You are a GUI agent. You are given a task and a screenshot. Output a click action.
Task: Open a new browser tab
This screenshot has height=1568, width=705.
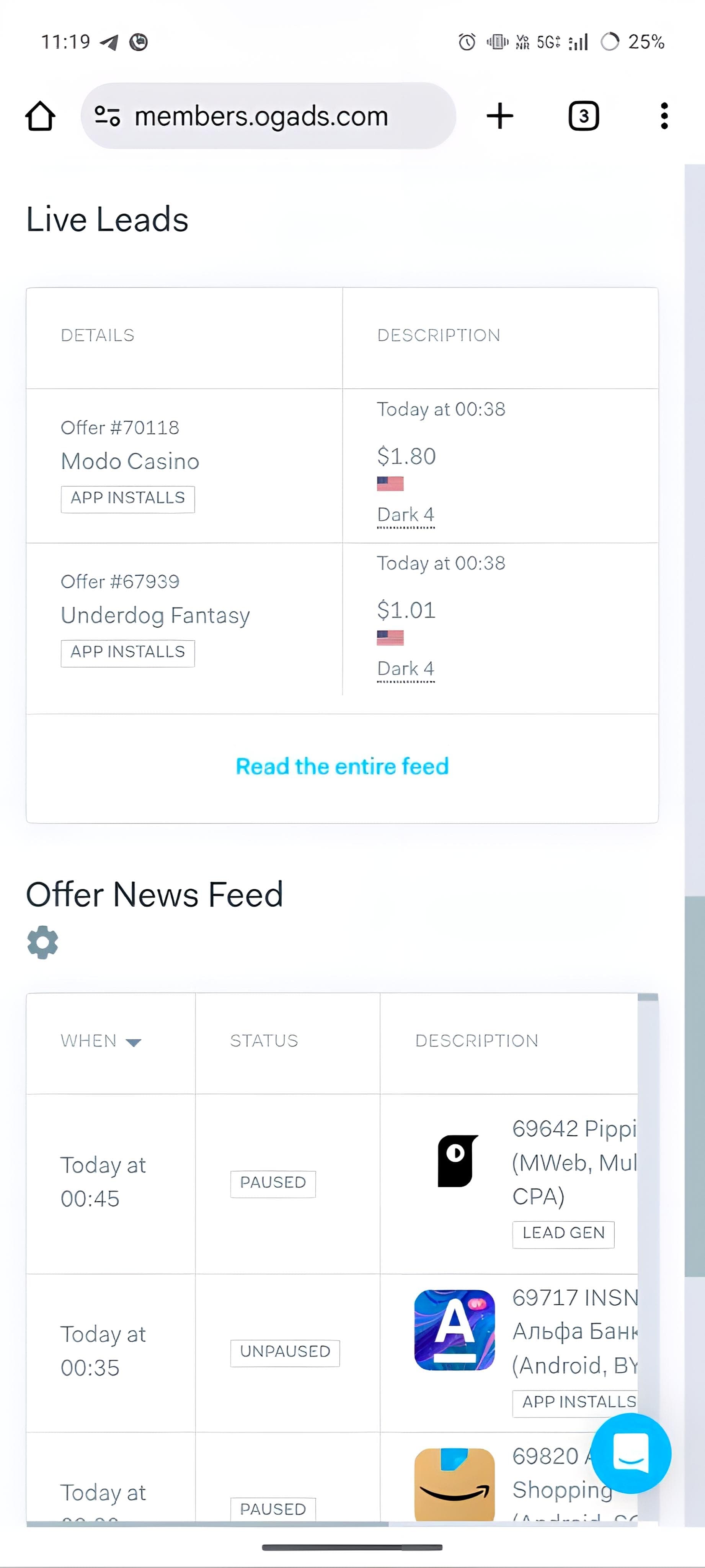click(500, 116)
